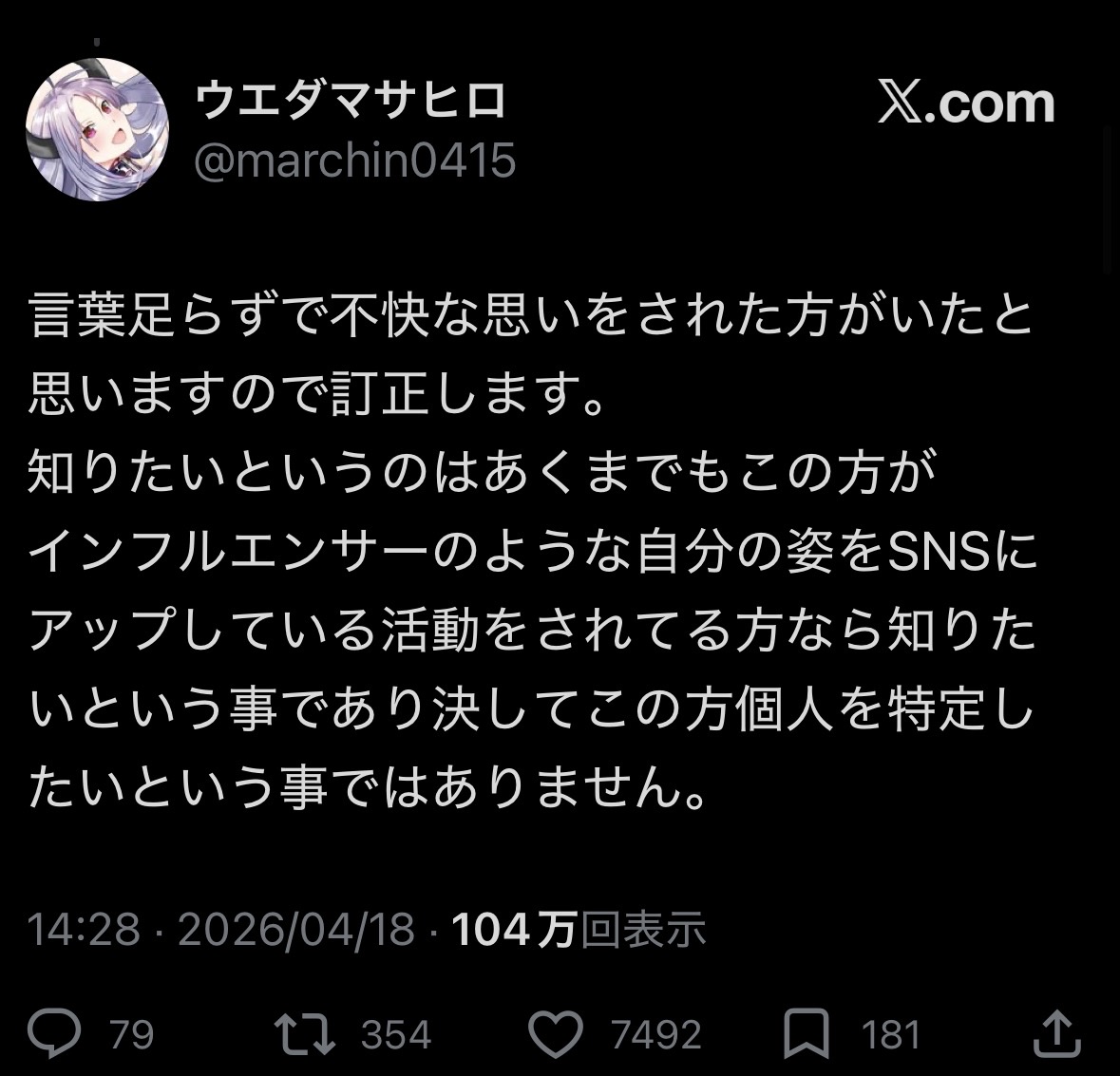The image size is (1120, 1076).
Task: Open the @marchin0415 profile handle
Action: (x=354, y=160)
